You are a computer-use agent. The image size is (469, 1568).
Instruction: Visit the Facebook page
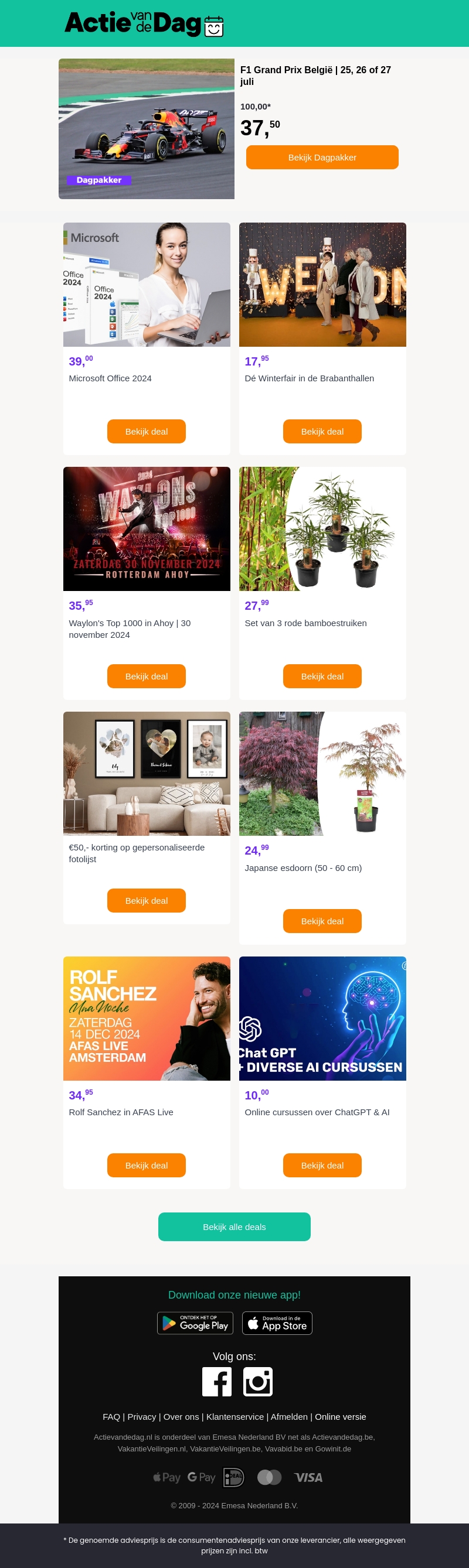tap(217, 1382)
